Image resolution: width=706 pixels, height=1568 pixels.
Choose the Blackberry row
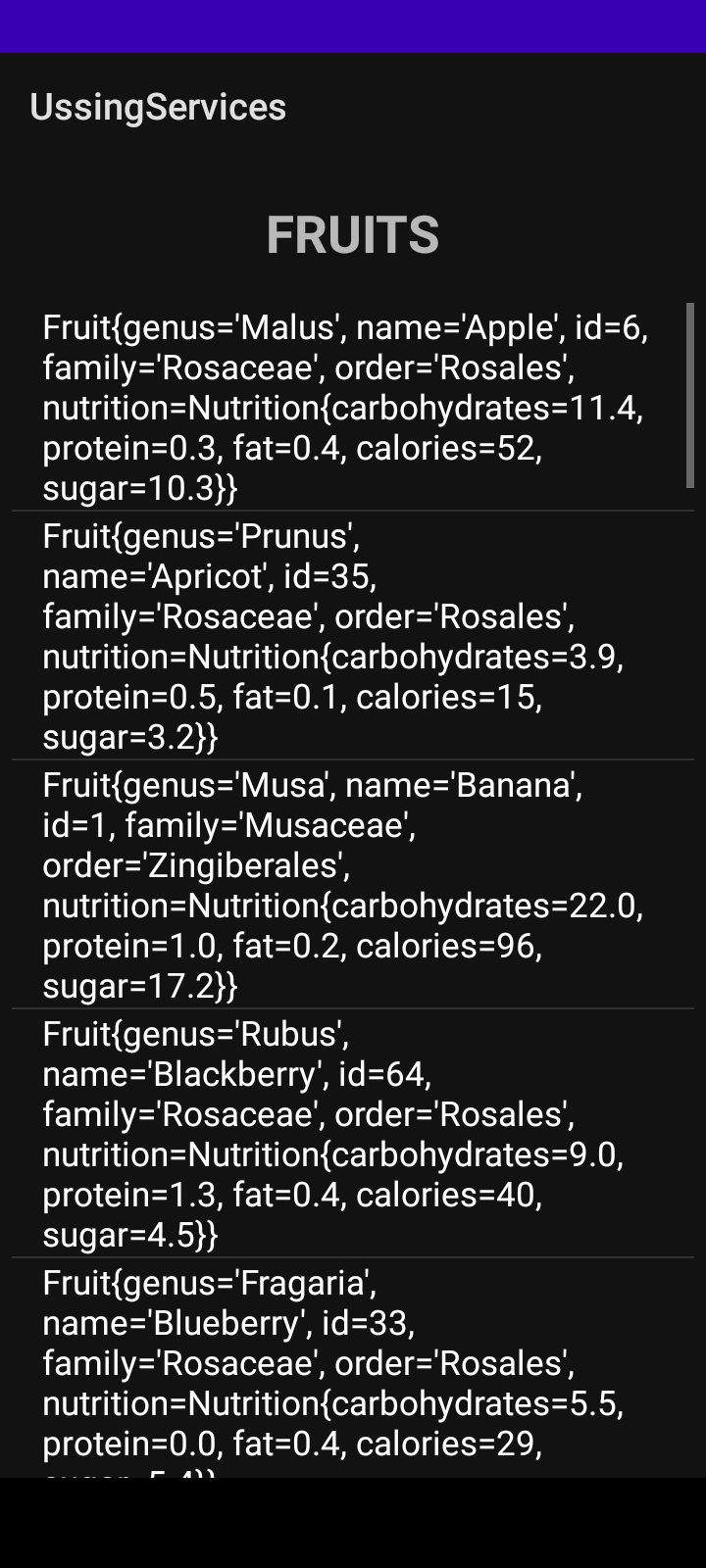pos(333,1134)
